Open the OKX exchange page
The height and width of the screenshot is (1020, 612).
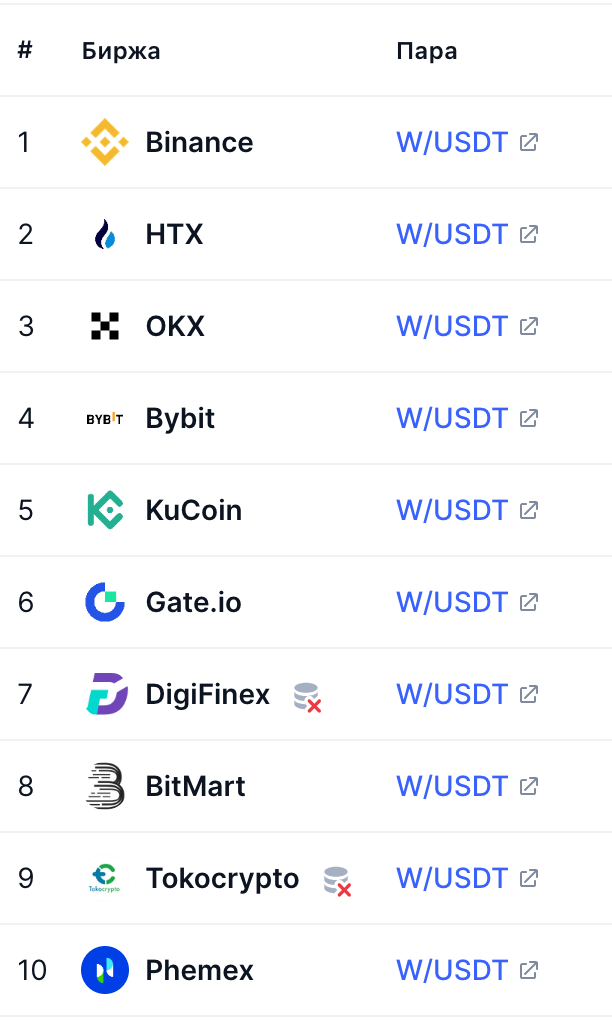coord(175,326)
